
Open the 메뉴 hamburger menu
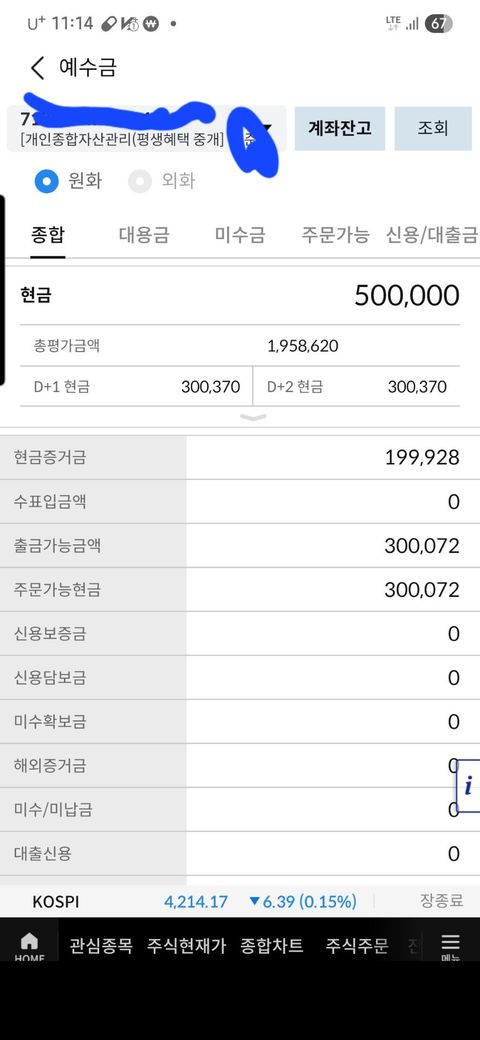pyautogui.click(x=451, y=946)
